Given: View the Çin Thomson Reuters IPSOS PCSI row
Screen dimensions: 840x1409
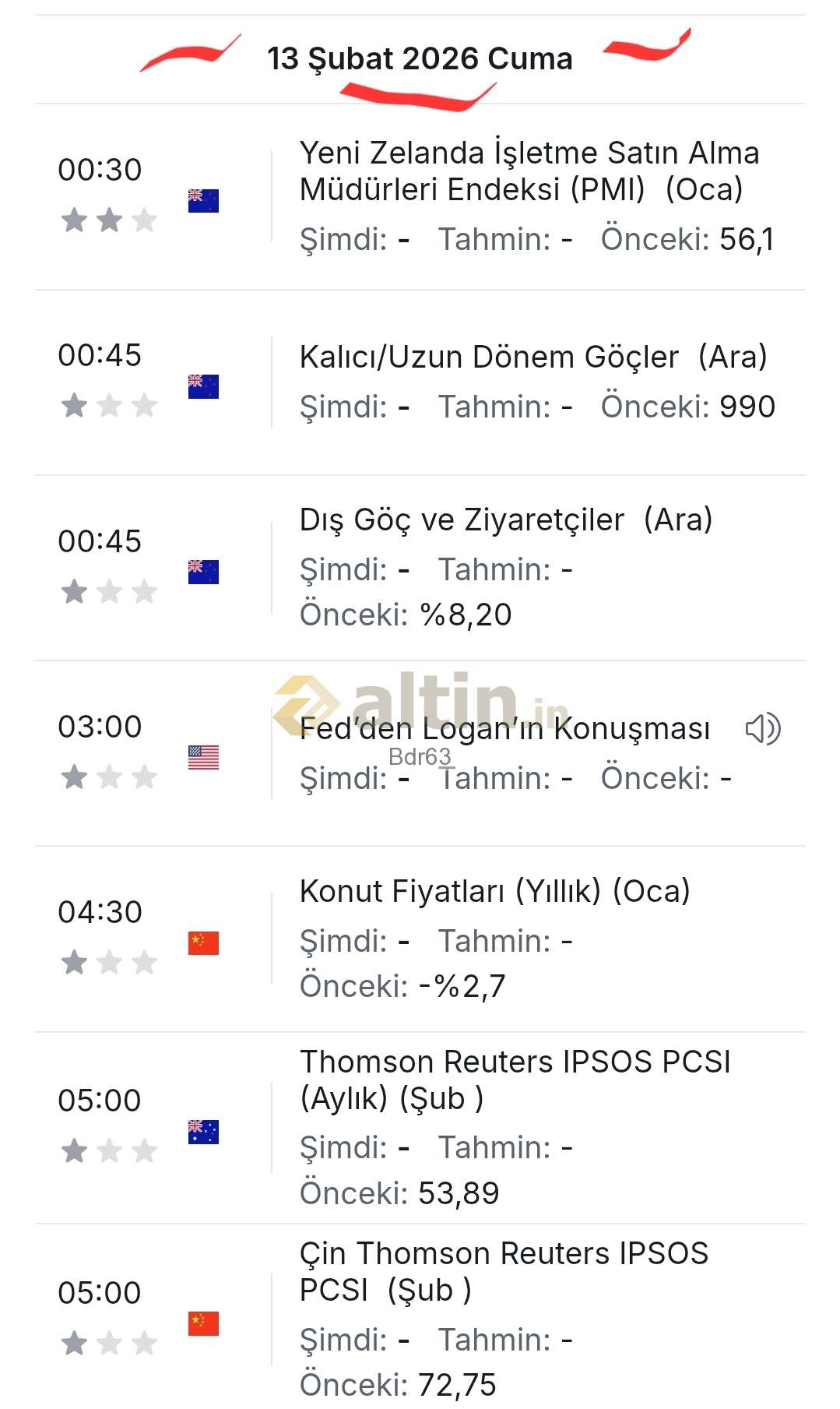Looking at the screenshot, I should [503, 1271].
